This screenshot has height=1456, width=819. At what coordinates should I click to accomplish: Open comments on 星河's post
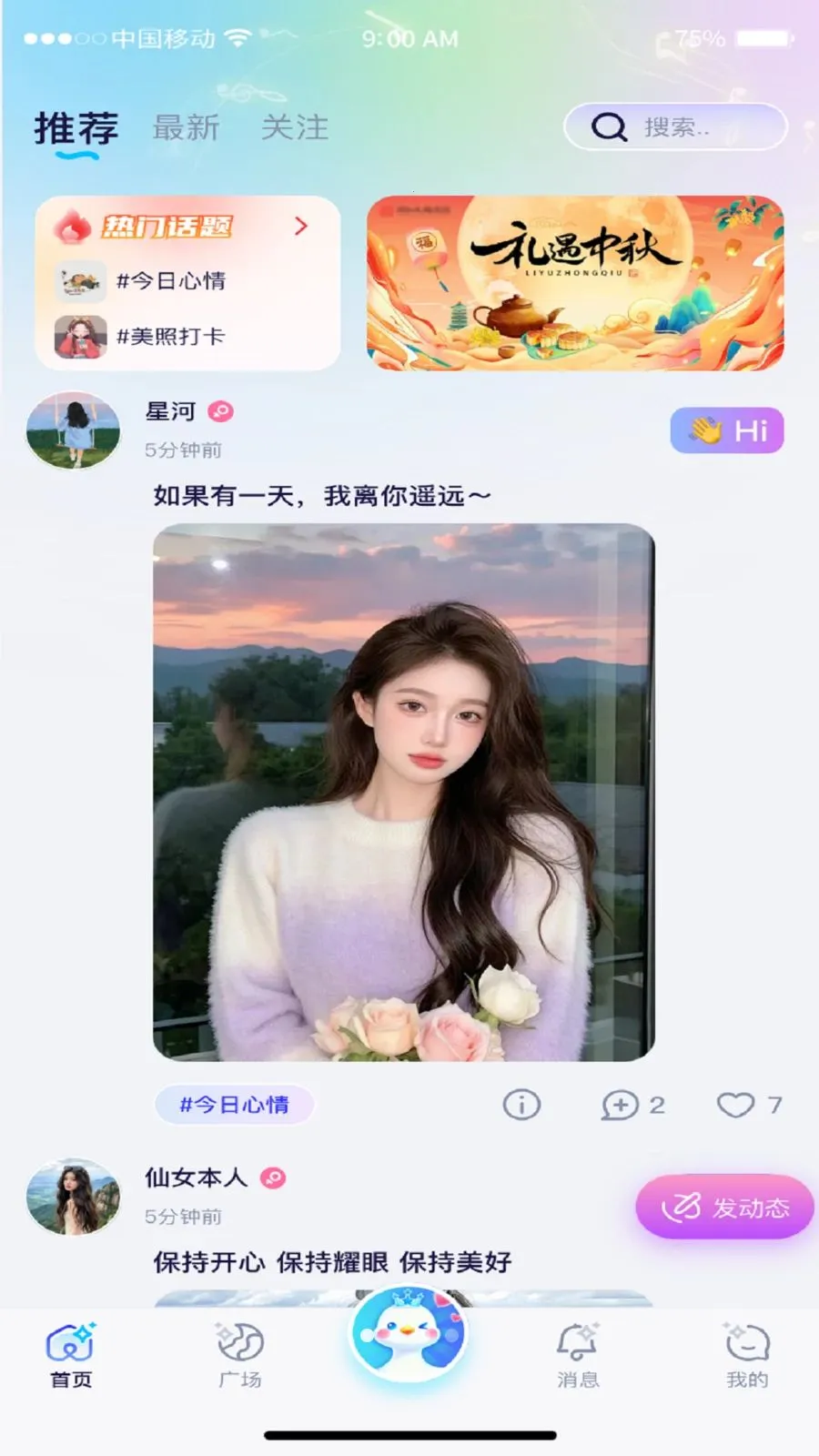point(632,1105)
